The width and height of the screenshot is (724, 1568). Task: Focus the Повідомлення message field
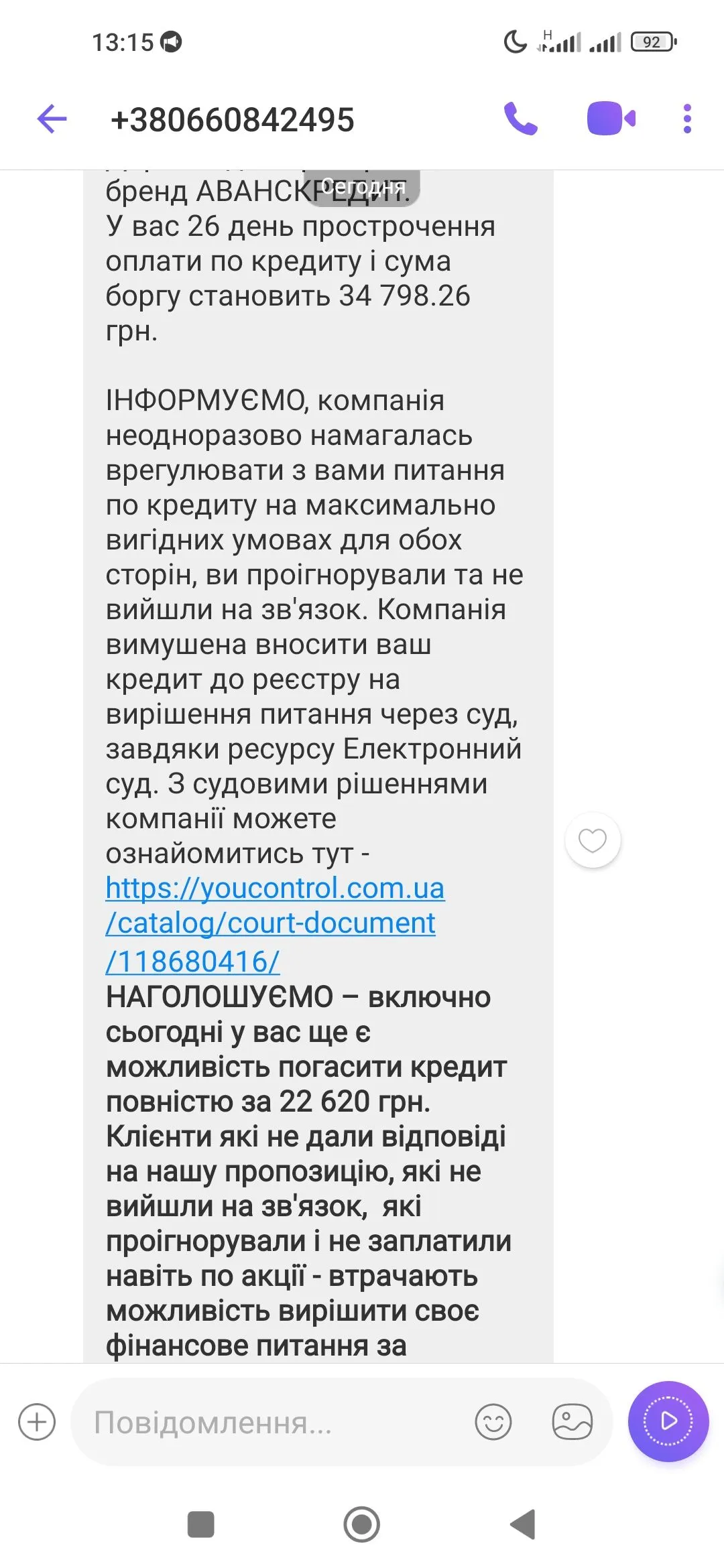pyautogui.click(x=268, y=1422)
